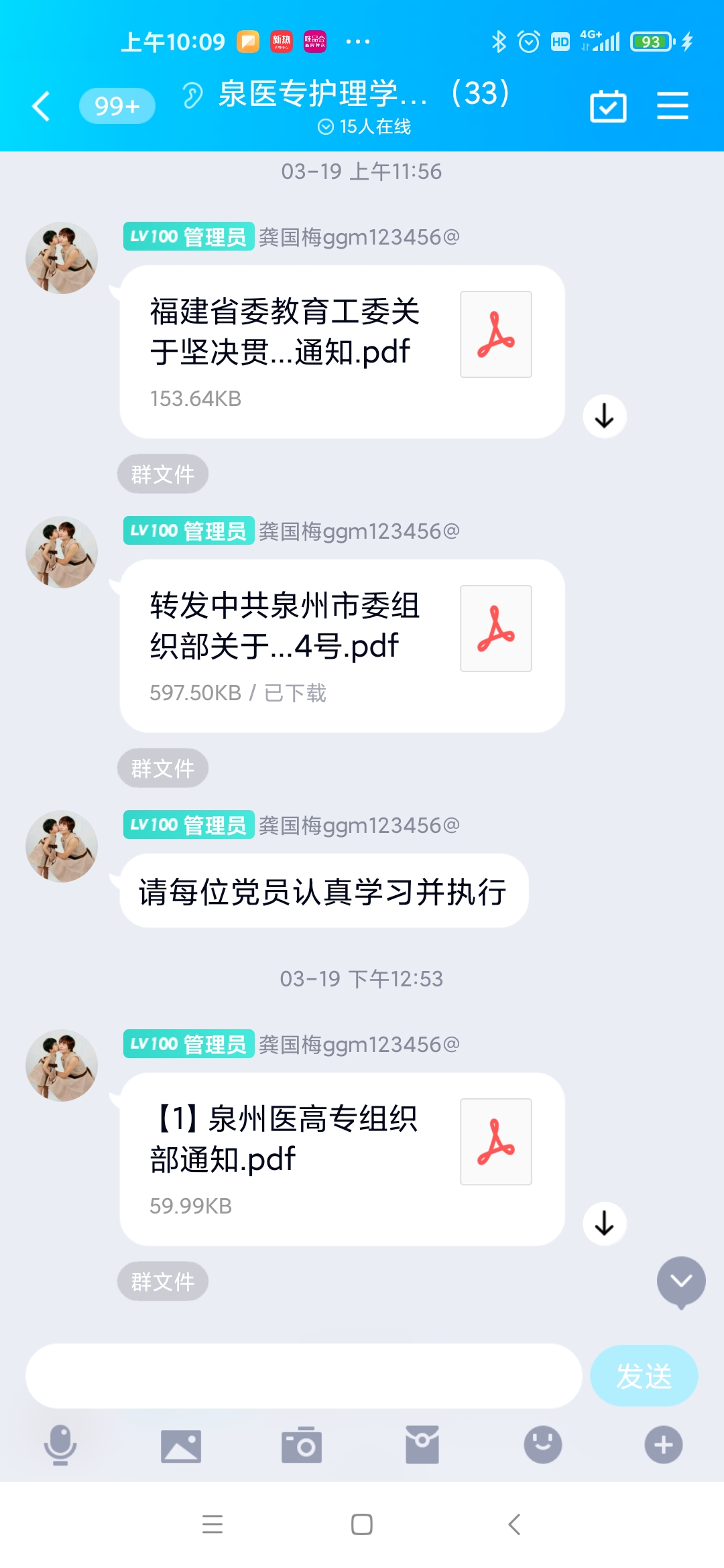Download the 59.99KB PDF file

coord(604,1224)
